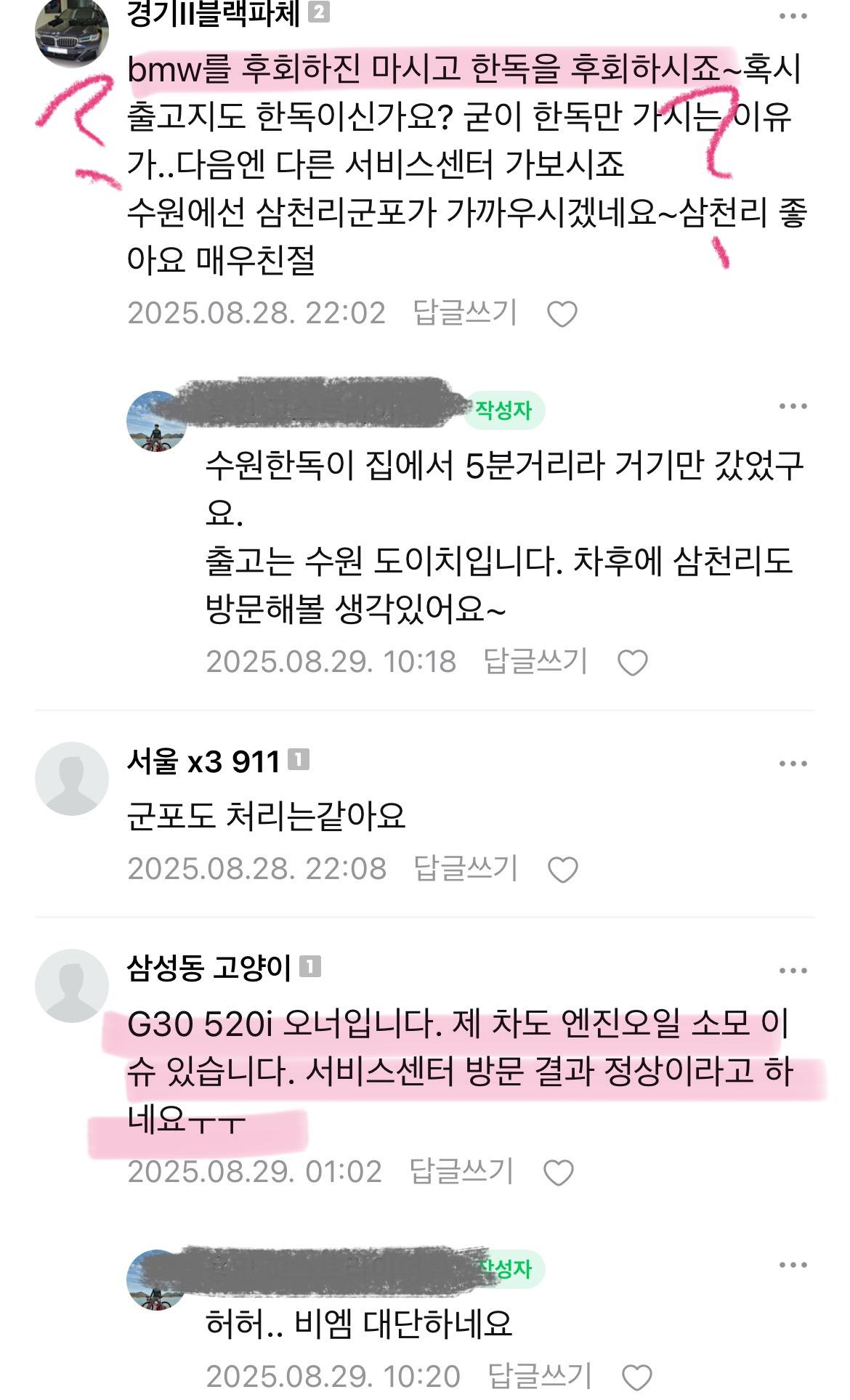This screenshot has width=850, height=1400.
Task: Open 서울 x3 911's profile picture
Action: [71, 778]
